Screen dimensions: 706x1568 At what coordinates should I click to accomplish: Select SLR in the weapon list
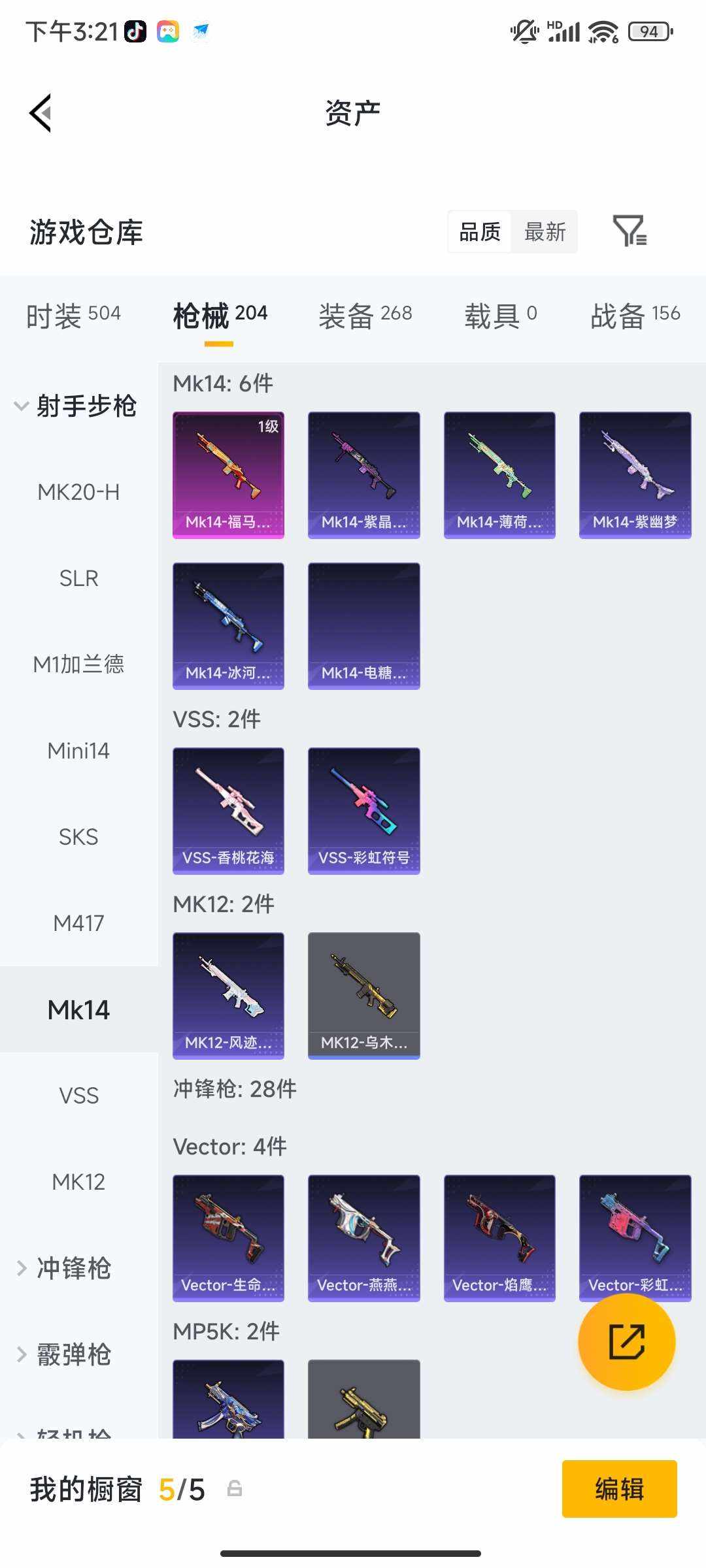click(x=78, y=578)
